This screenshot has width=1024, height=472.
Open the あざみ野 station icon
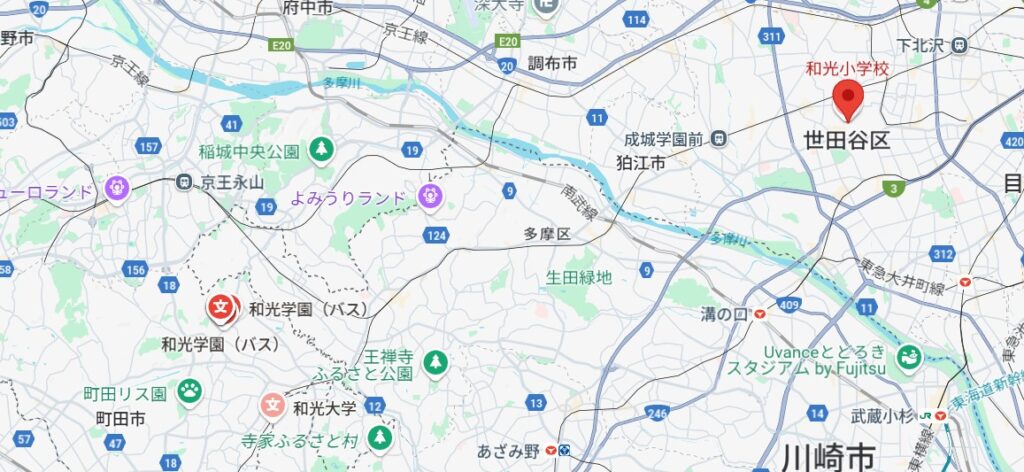point(565,450)
